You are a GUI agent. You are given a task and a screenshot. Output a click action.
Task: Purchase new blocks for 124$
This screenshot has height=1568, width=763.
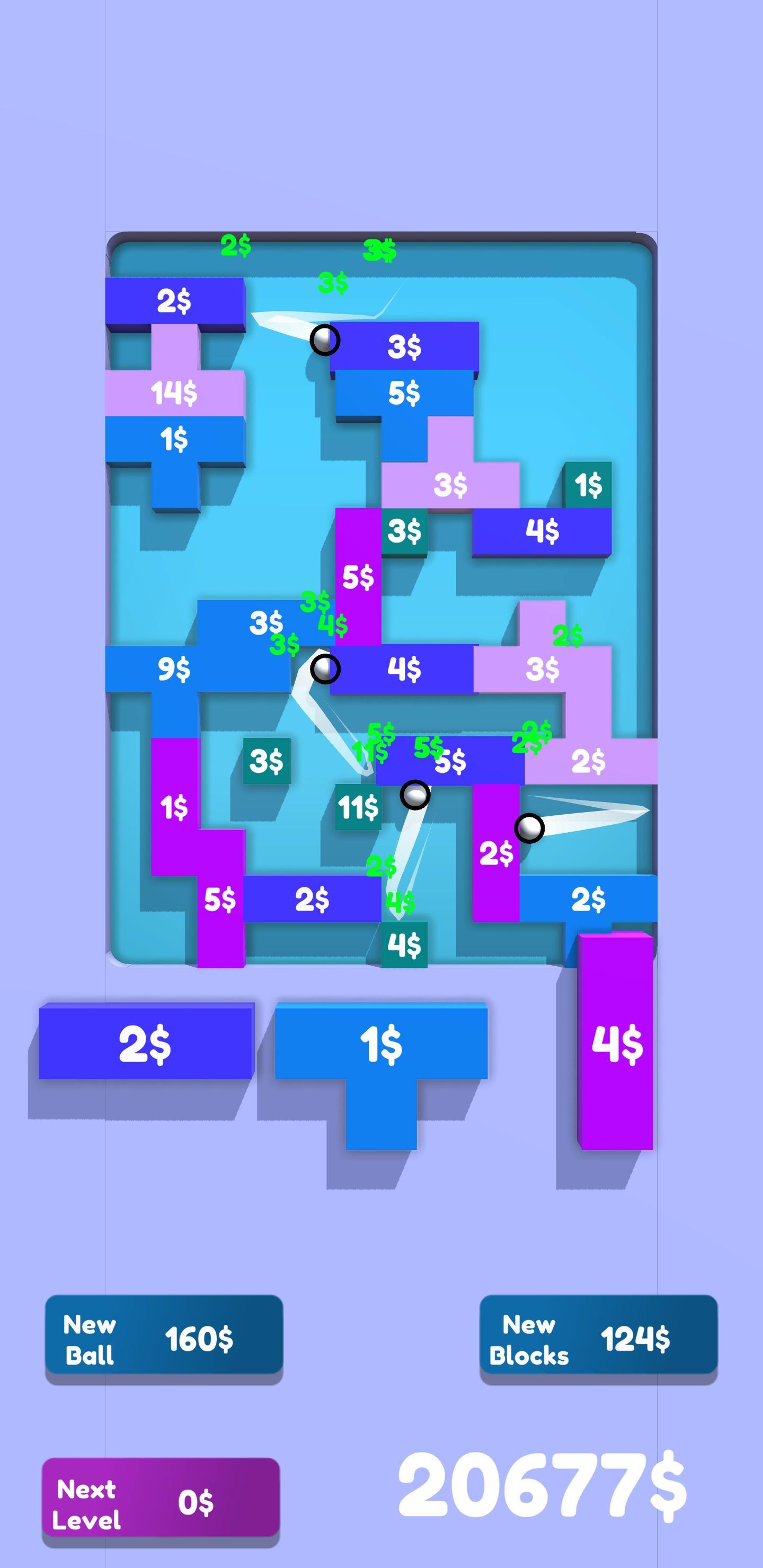(x=598, y=1339)
